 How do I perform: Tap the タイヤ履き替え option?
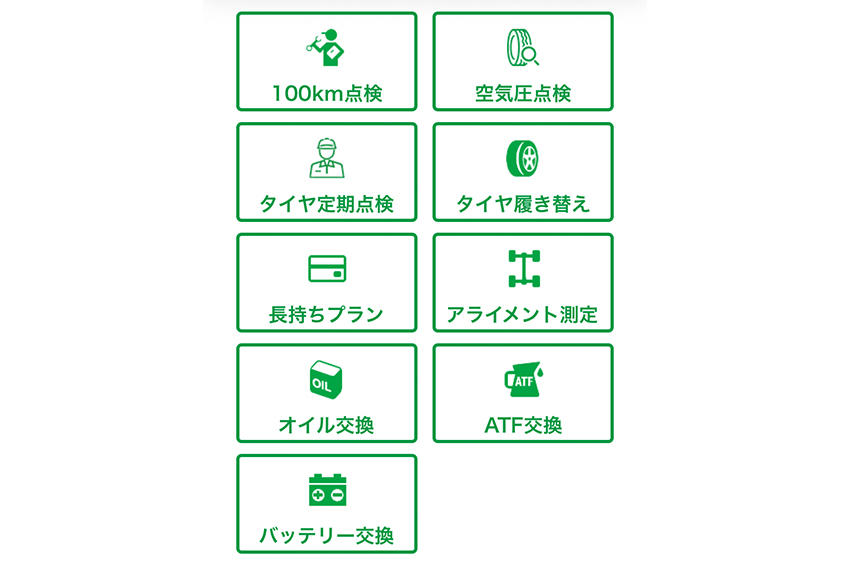point(522,172)
